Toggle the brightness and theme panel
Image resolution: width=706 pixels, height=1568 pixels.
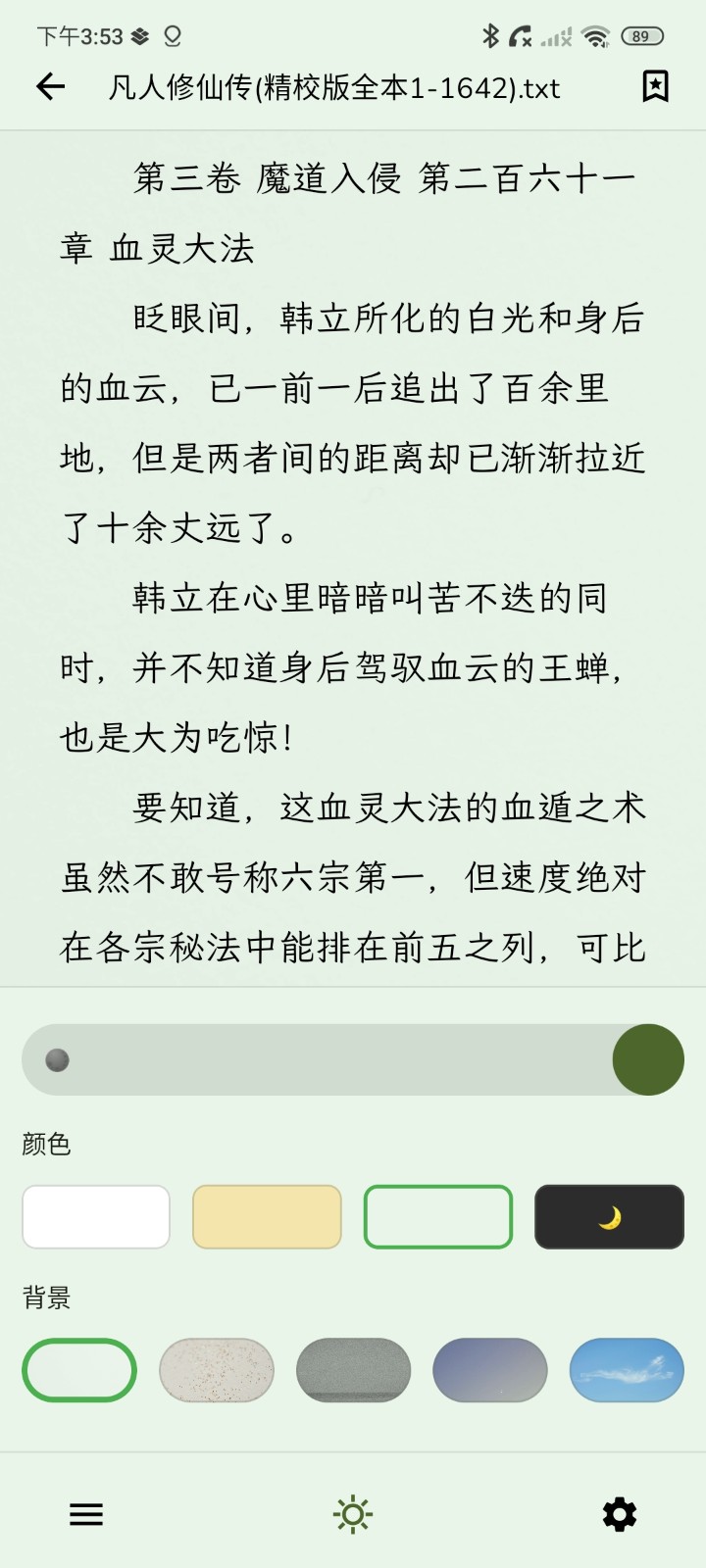tap(353, 1515)
